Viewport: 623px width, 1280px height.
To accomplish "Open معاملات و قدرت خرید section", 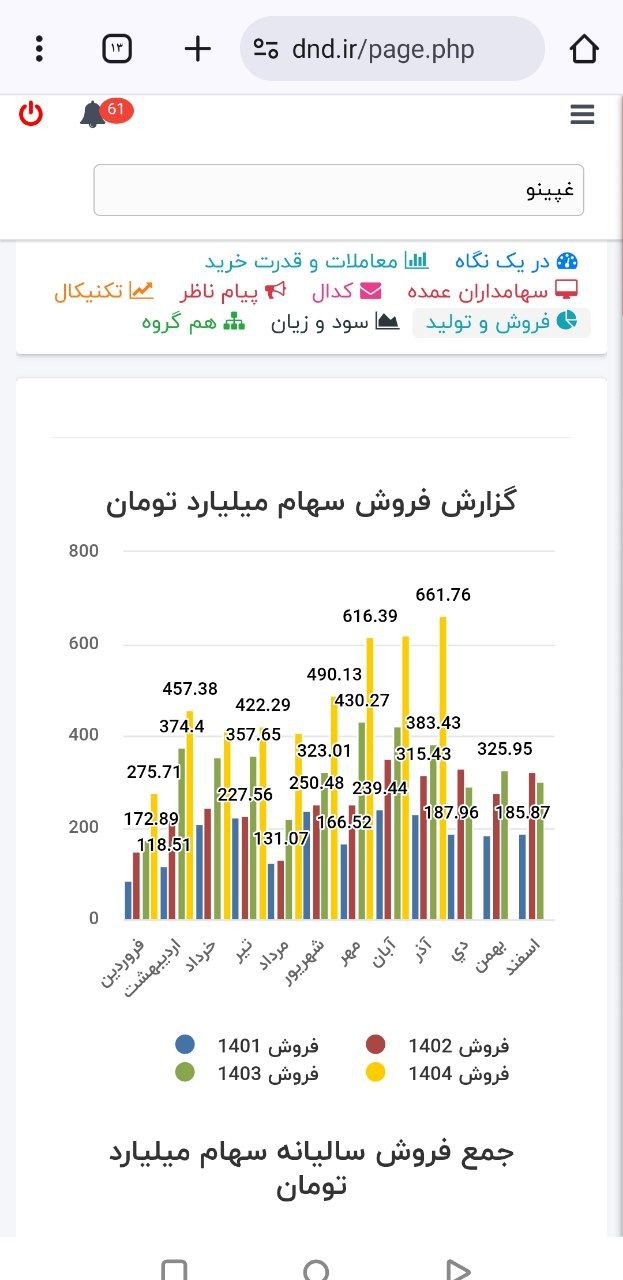I will (x=316, y=262).
